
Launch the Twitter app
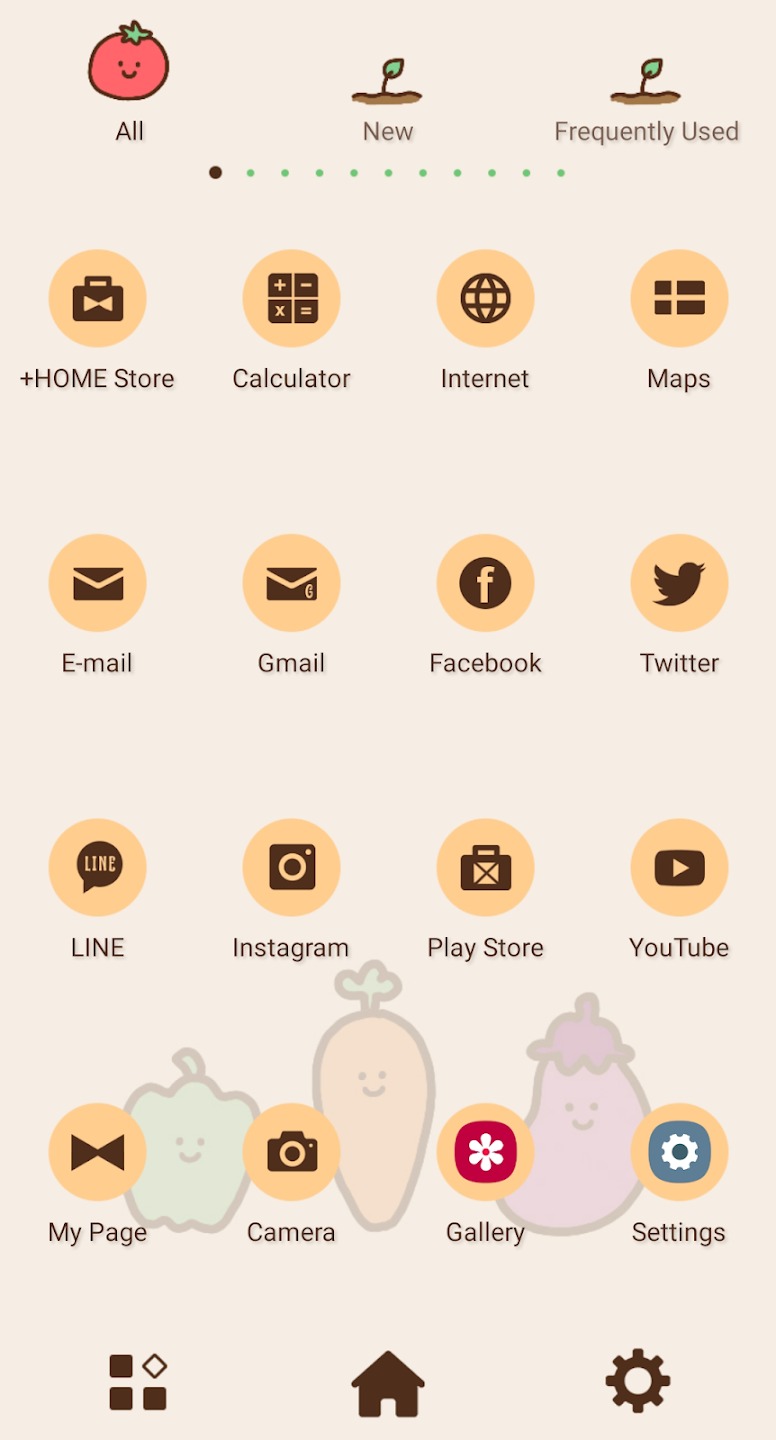(679, 583)
